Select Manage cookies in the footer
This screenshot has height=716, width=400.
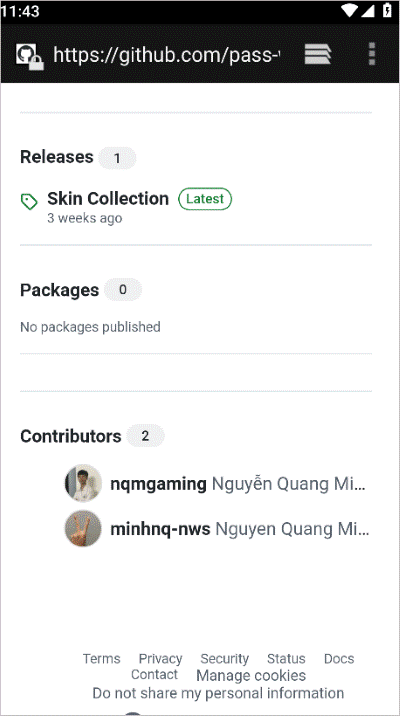point(251,675)
